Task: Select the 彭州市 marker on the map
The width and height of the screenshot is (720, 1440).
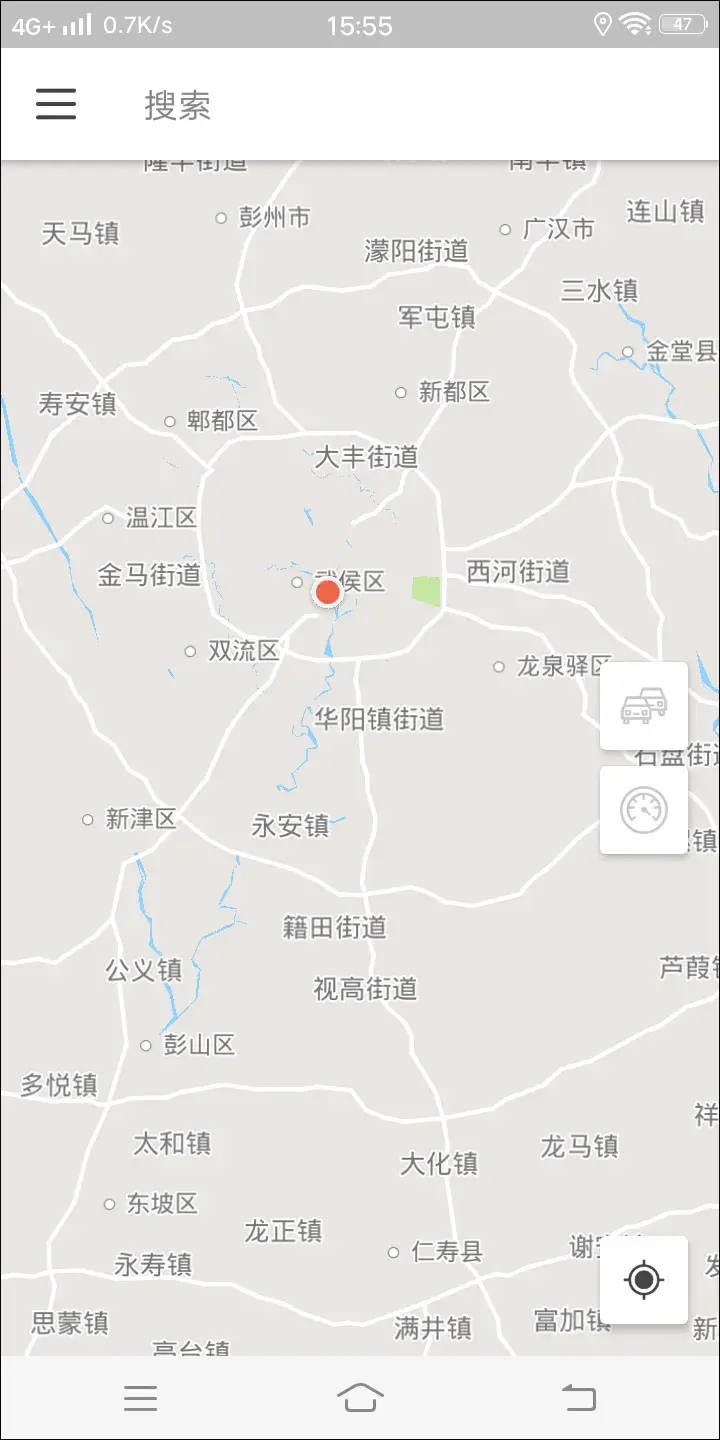Action: [x=222, y=216]
